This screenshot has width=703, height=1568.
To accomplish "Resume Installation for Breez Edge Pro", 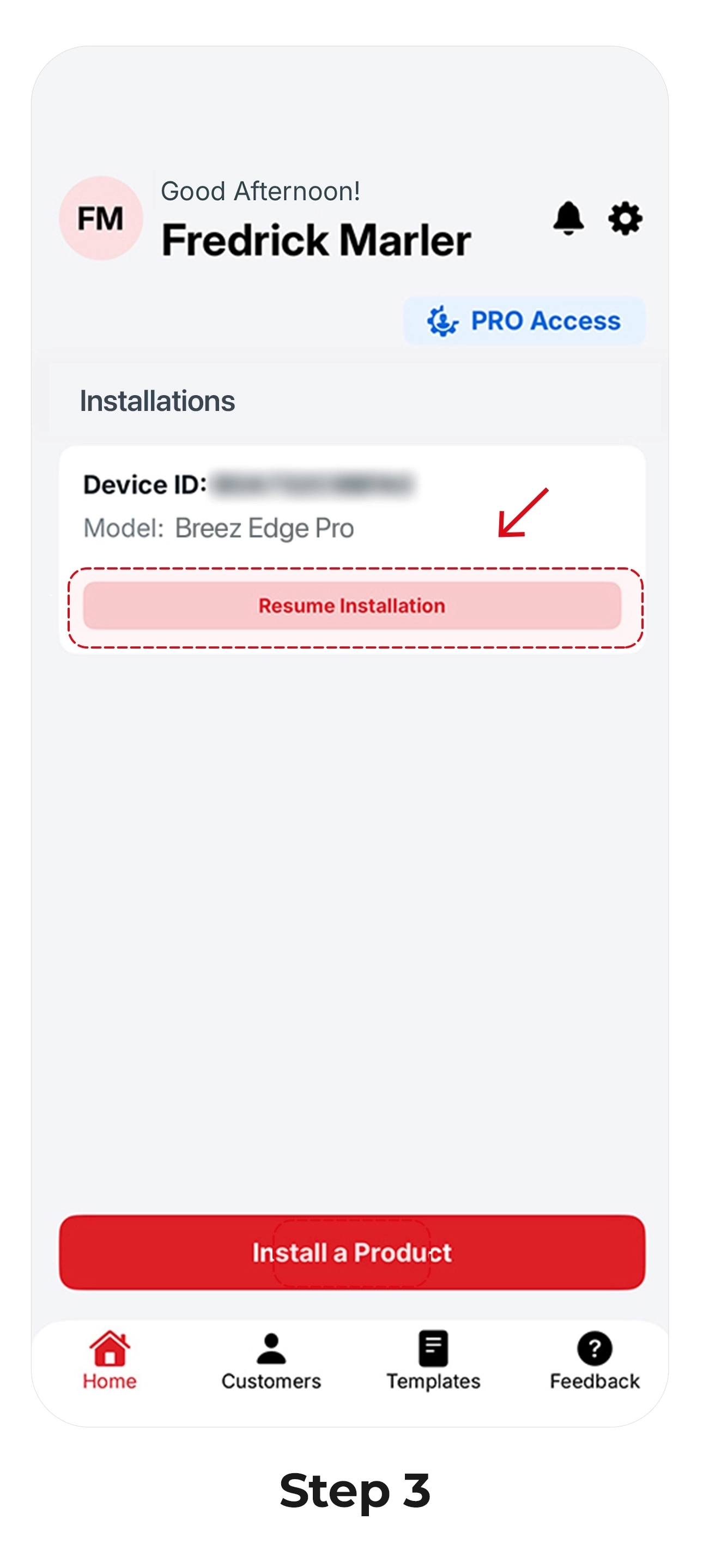I will click(x=352, y=606).
